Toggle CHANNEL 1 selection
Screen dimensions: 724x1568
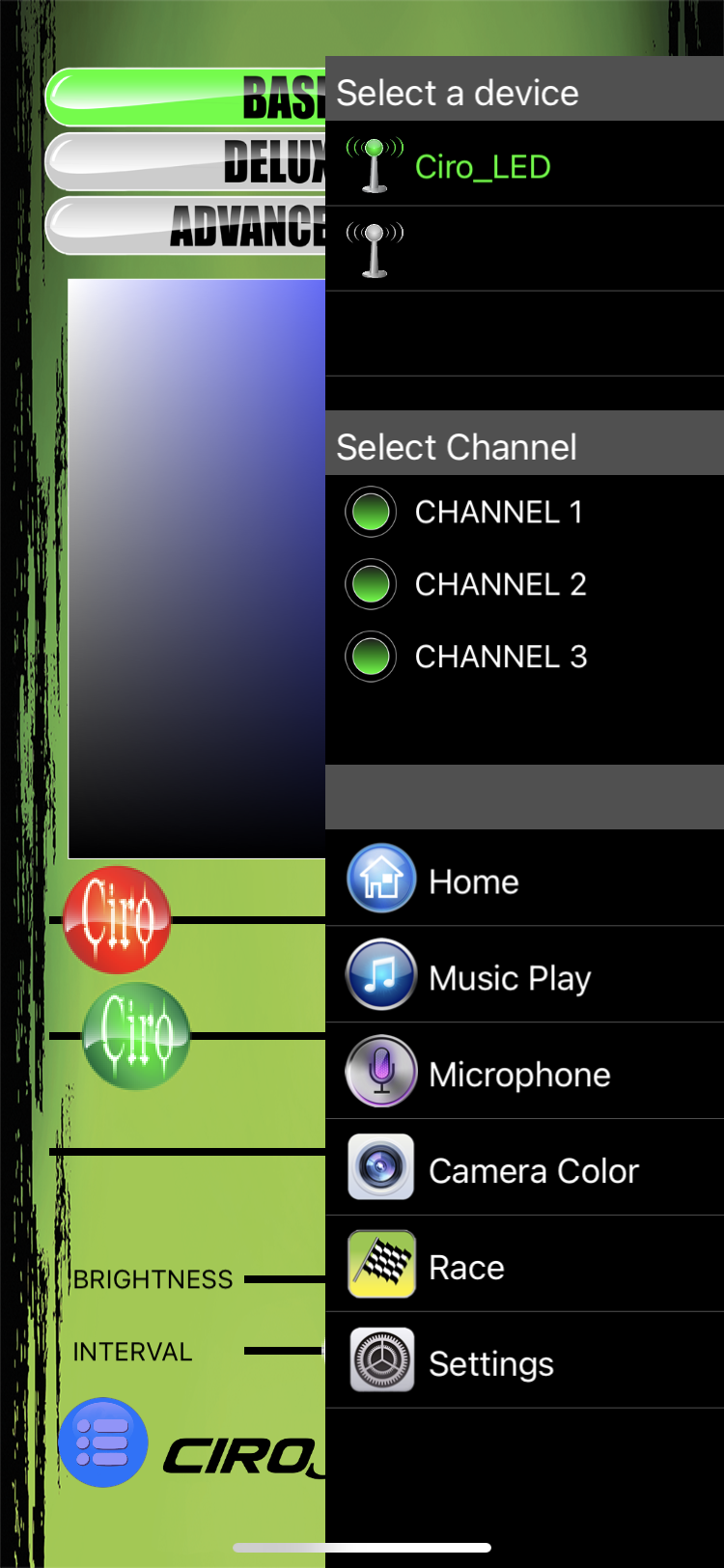coord(371,512)
